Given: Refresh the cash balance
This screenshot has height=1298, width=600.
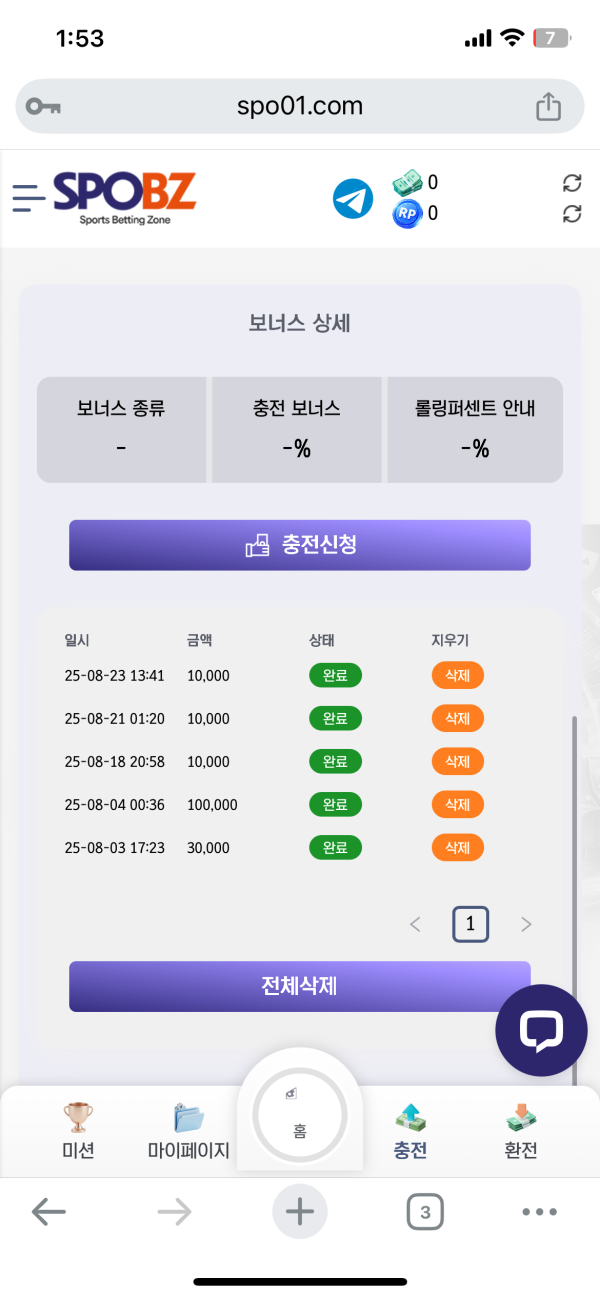Looking at the screenshot, I should [x=572, y=183].
